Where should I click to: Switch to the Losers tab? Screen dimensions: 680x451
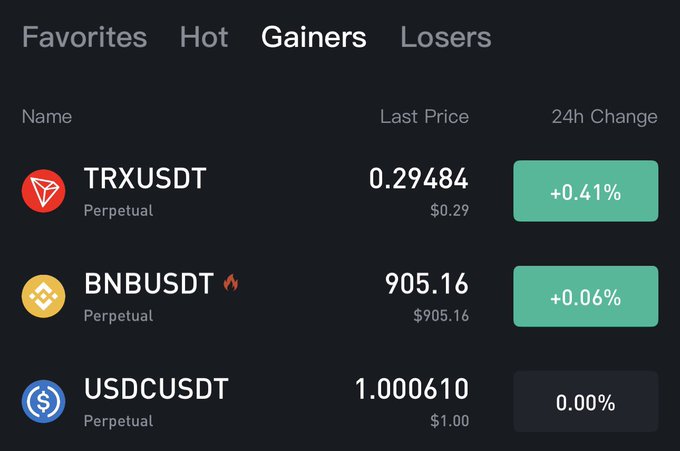click(x=445, y=38)
